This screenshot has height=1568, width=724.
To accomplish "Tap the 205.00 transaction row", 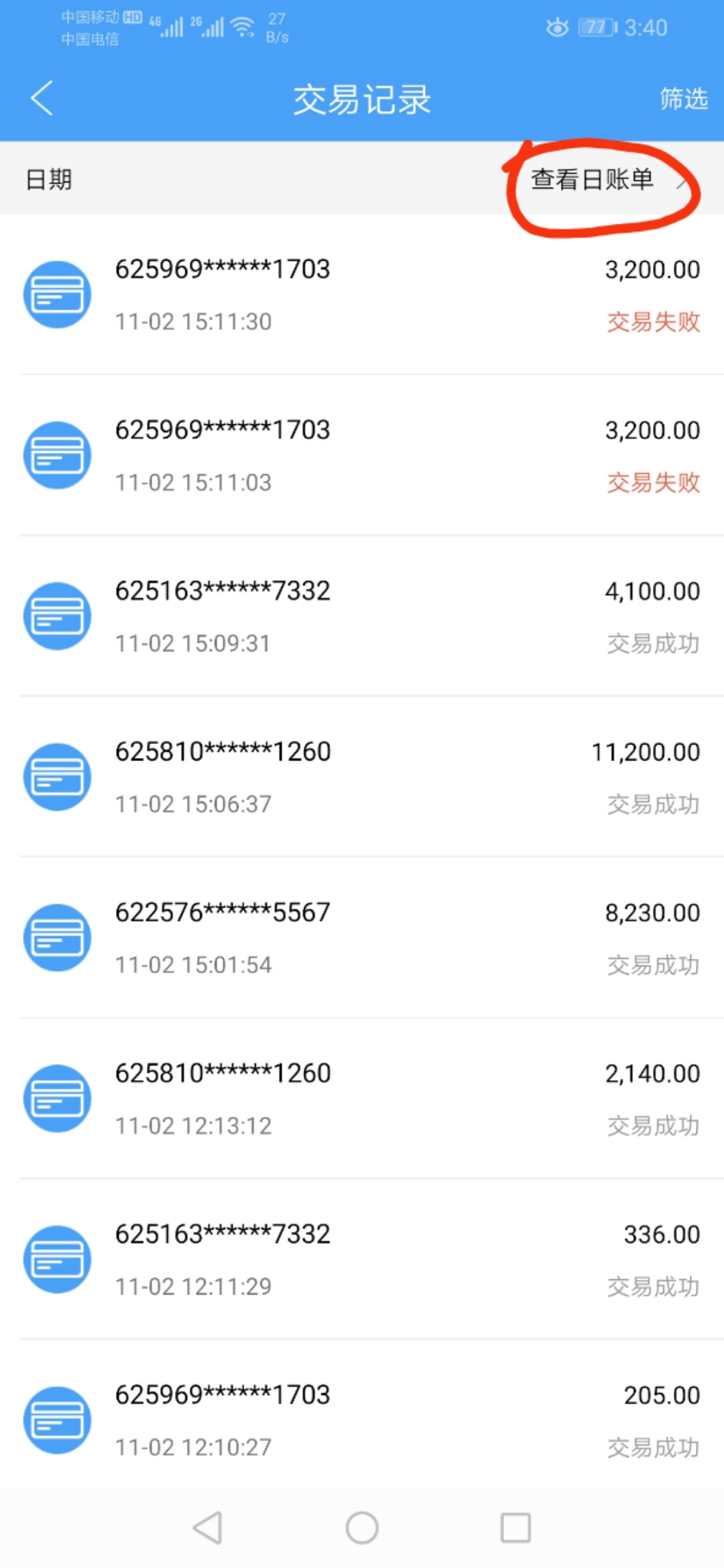I will [x=362, y=1421].
